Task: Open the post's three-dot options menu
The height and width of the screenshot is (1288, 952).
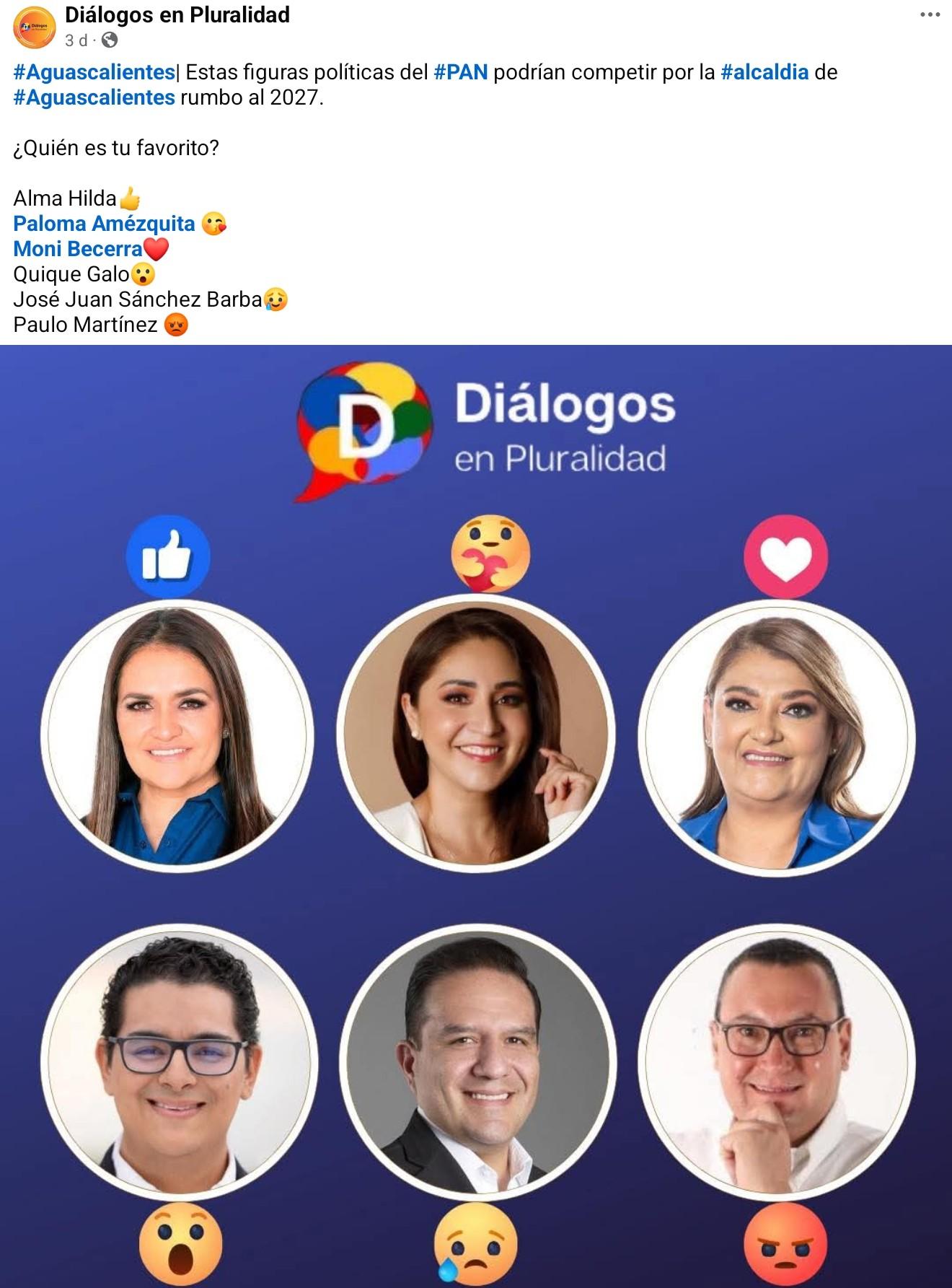Action: [x=930, y=15]
